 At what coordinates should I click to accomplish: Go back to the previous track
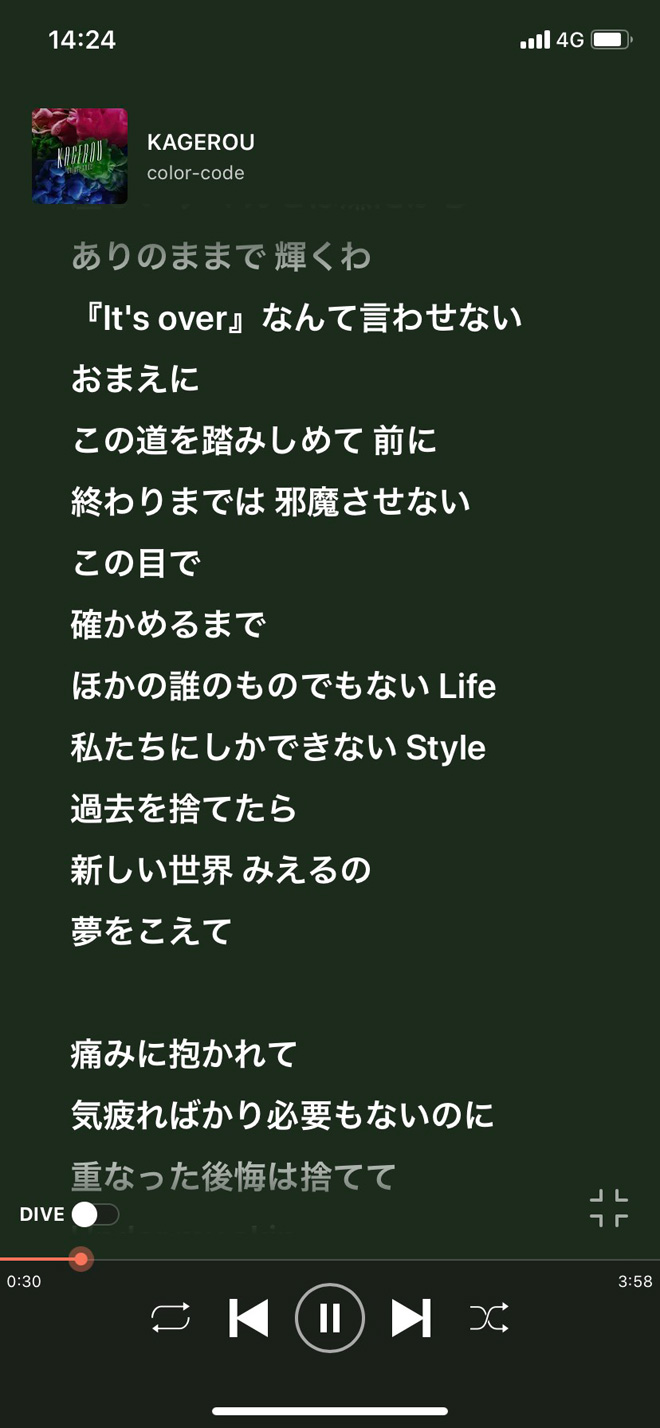click(x=249, y=1318)
